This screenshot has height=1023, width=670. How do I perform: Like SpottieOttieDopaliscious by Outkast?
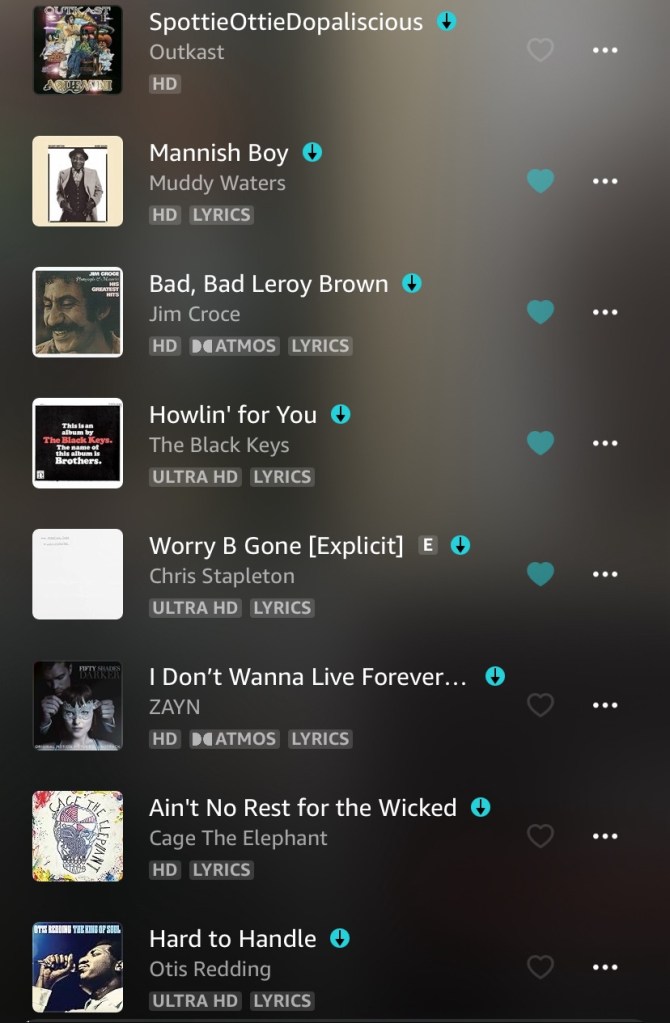point(540,50)
